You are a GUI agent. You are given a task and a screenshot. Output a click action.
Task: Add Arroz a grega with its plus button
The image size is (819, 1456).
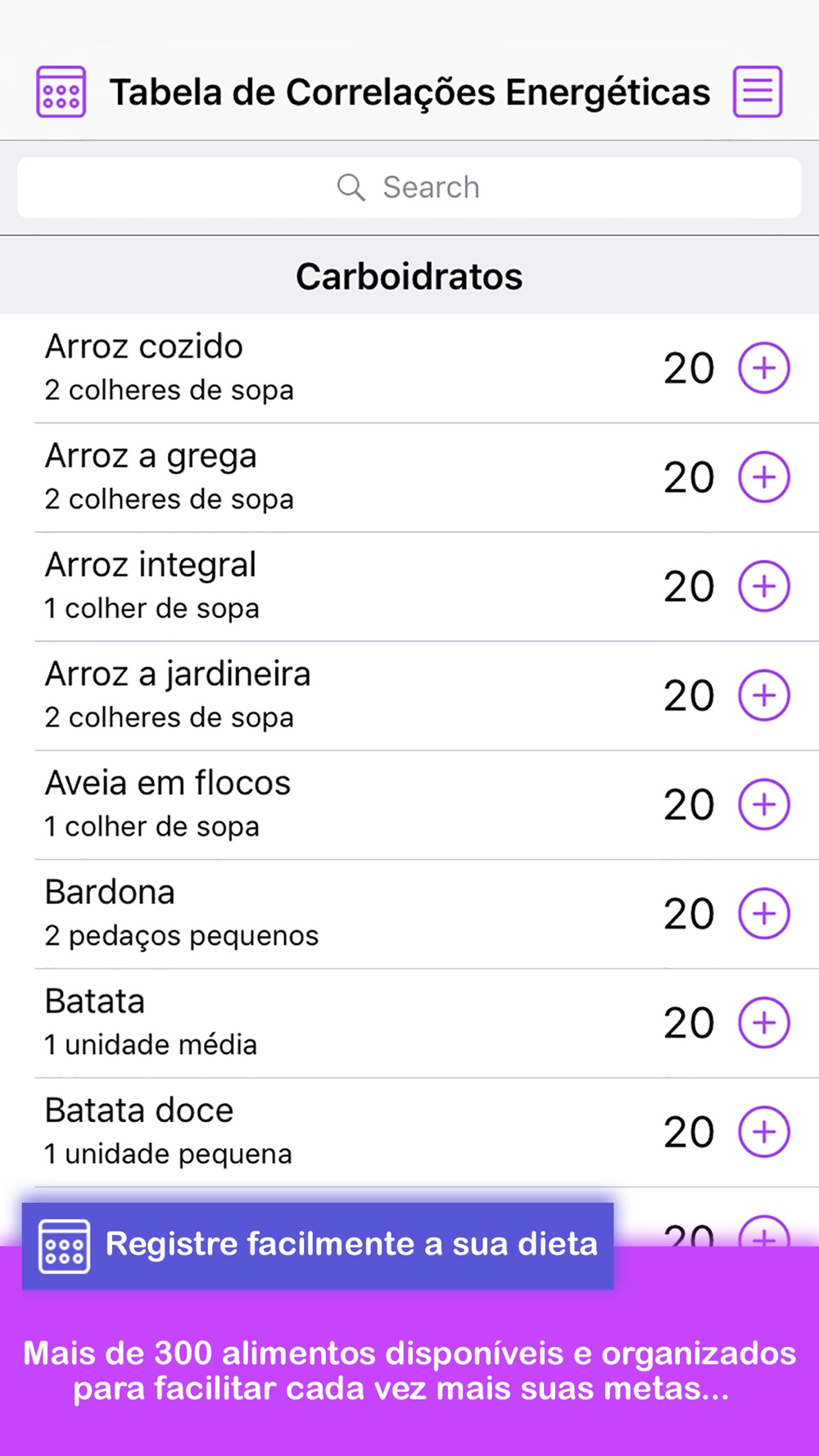[x=764, y=477]
